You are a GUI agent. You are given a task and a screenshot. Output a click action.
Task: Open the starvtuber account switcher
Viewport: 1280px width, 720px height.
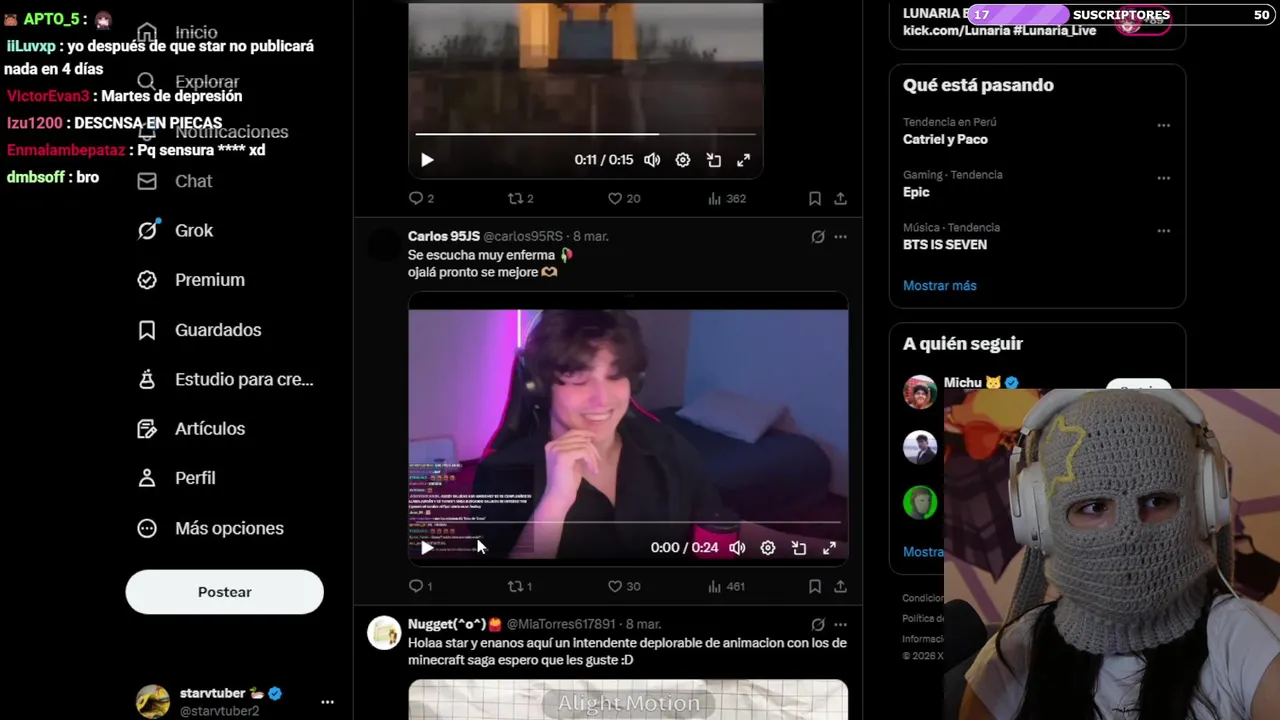(327, 702)
